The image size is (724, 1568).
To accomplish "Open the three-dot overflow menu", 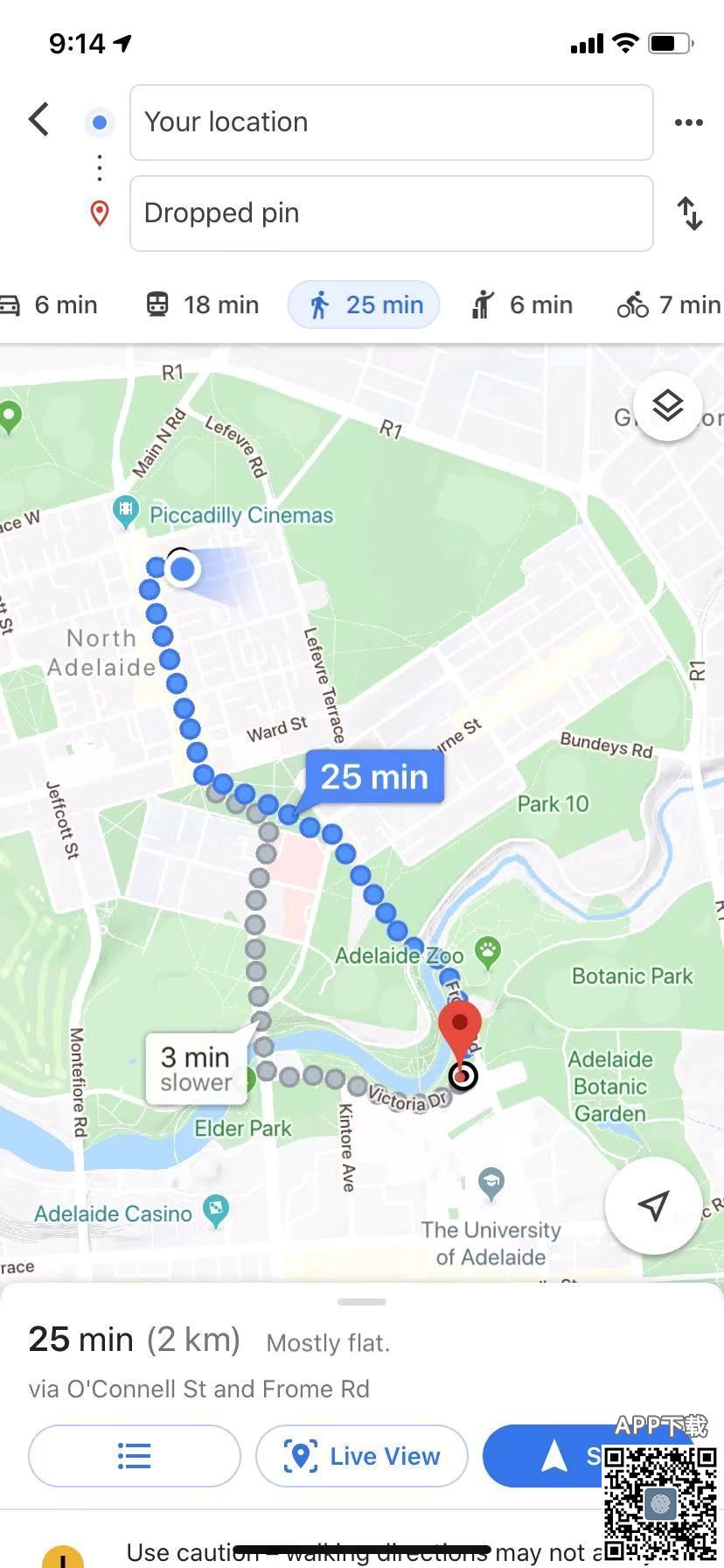I will pyautogui.click(x=688, y=122).
